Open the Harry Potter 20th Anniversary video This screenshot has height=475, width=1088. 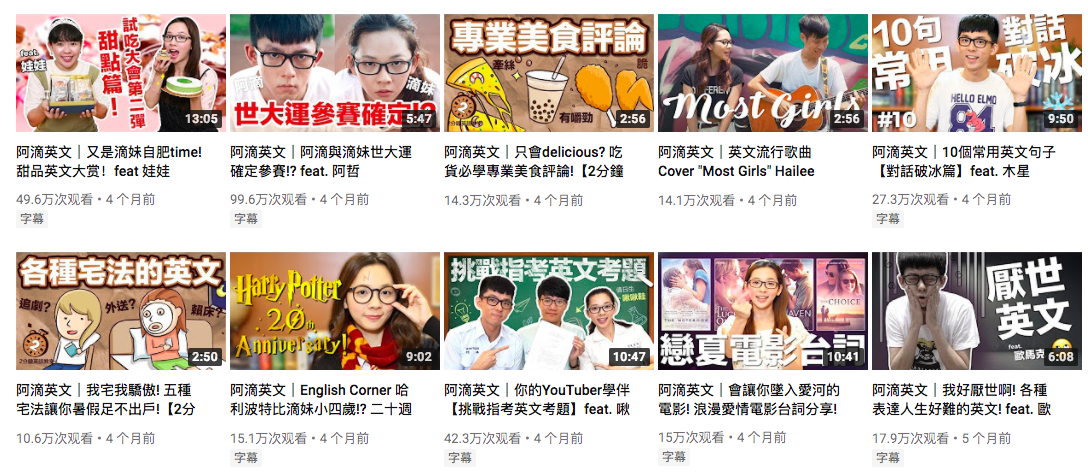click(x=334, y=311)
